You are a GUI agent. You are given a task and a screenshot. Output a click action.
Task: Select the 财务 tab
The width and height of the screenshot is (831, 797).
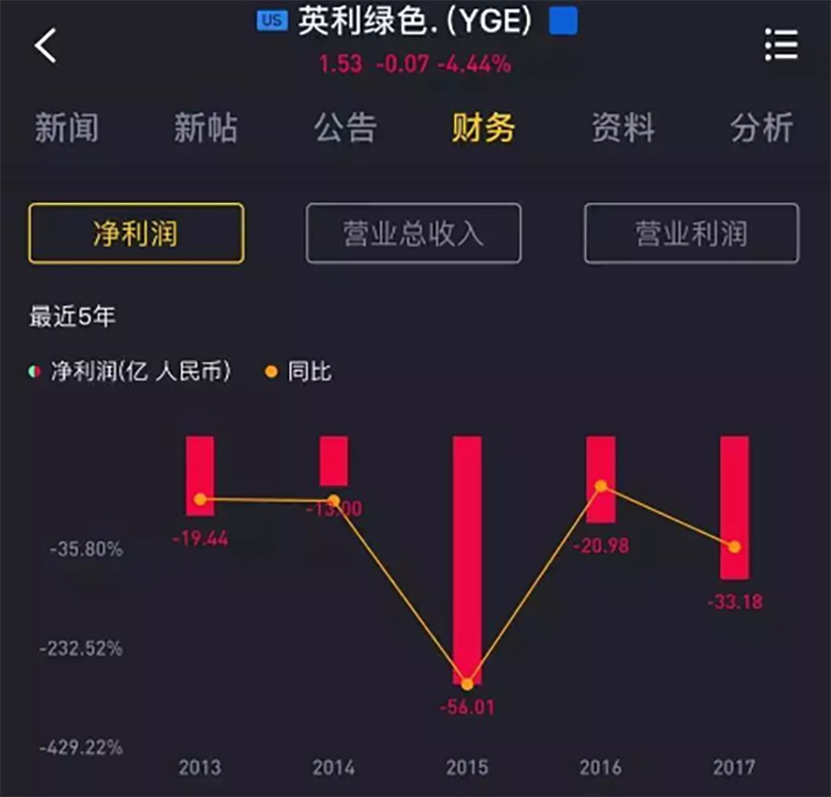483,128
